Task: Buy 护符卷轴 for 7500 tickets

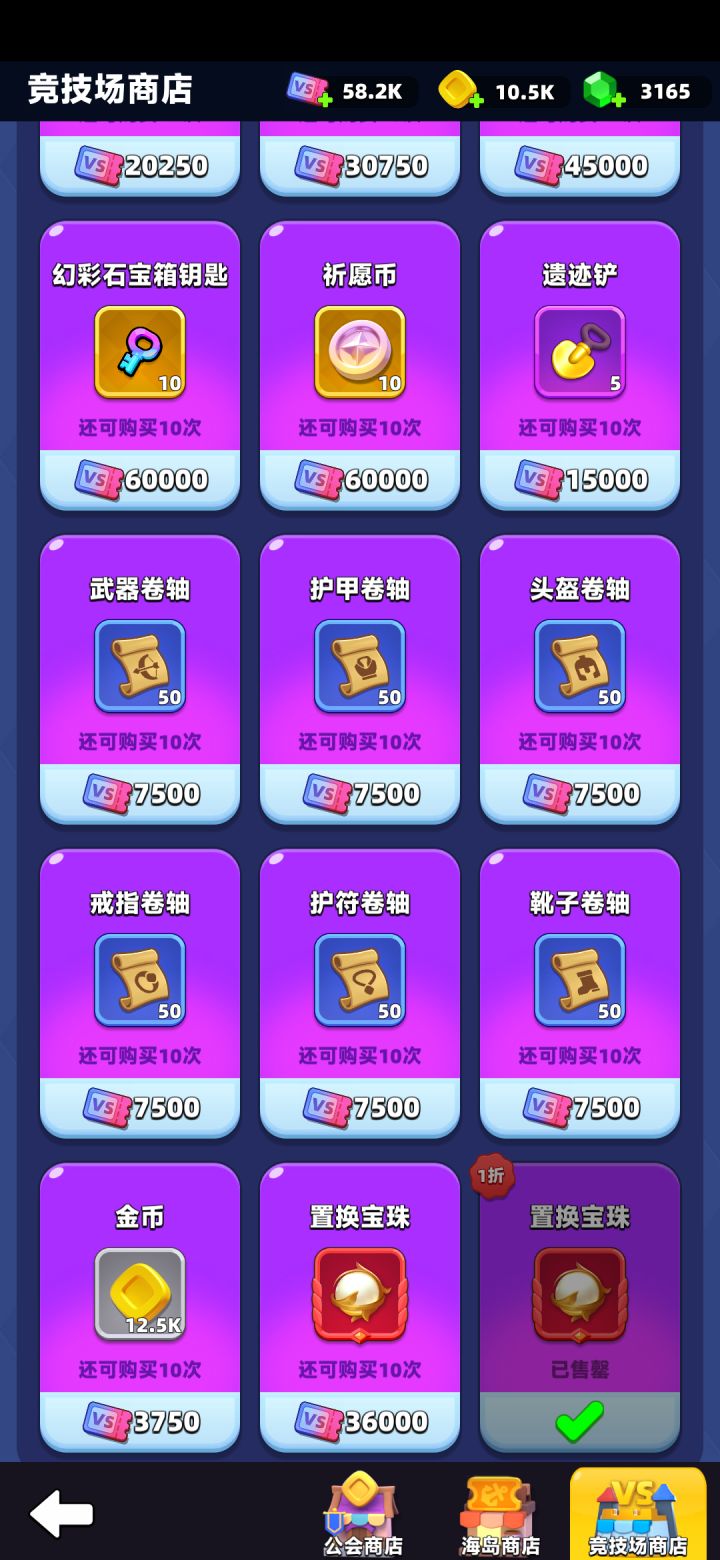Action: [360, 1107]
